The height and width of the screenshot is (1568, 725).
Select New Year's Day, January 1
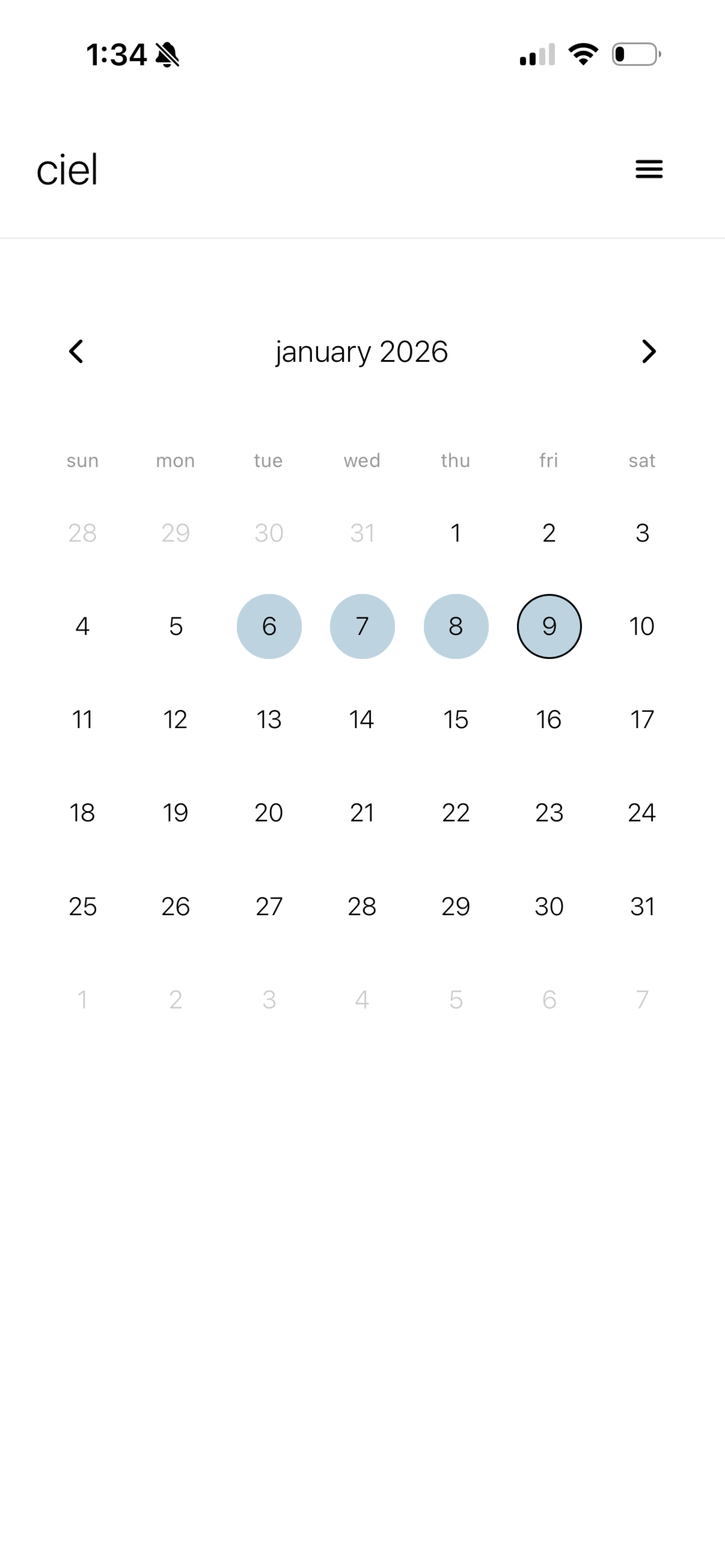455,533
